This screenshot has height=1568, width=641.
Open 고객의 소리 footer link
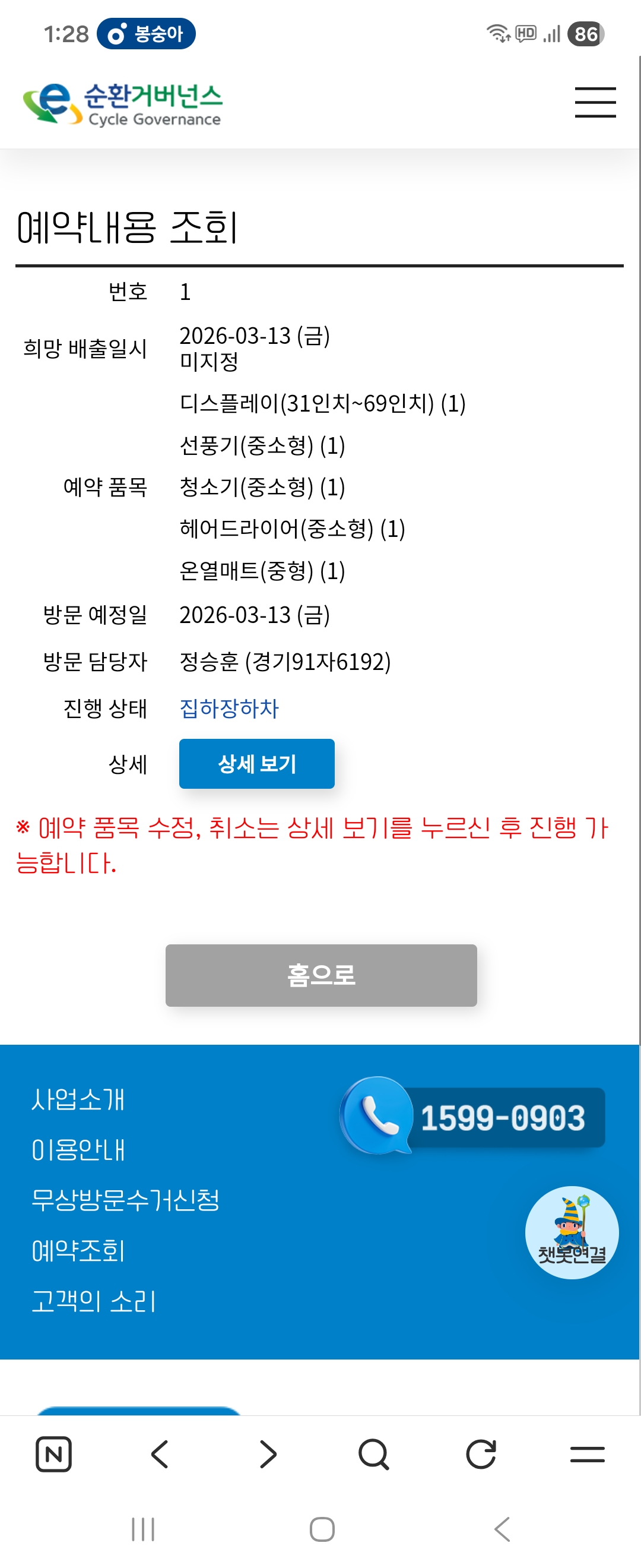tap(94, 1301)
